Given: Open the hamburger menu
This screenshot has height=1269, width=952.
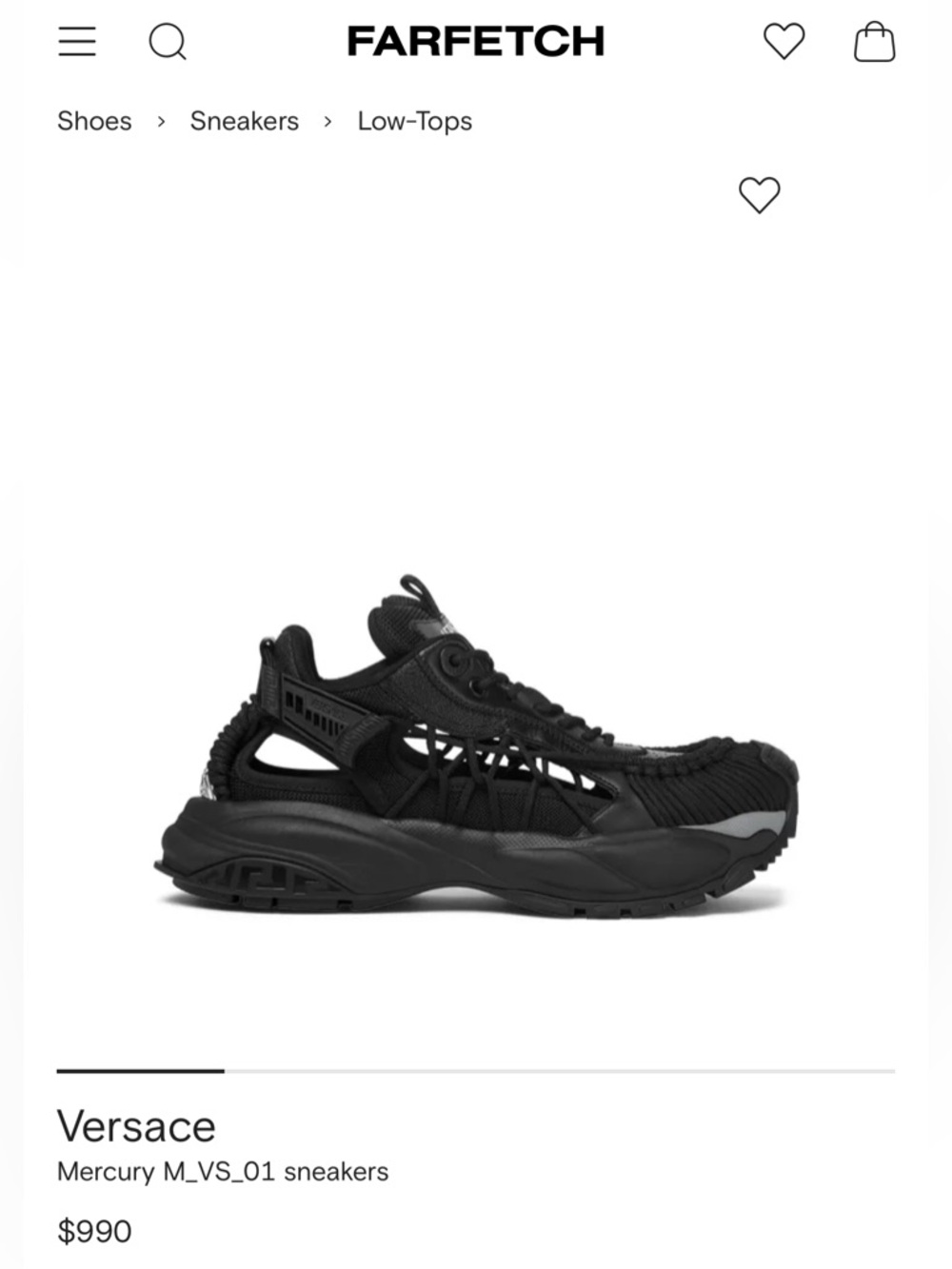Looking at the screenshot, I should point(77,41).
